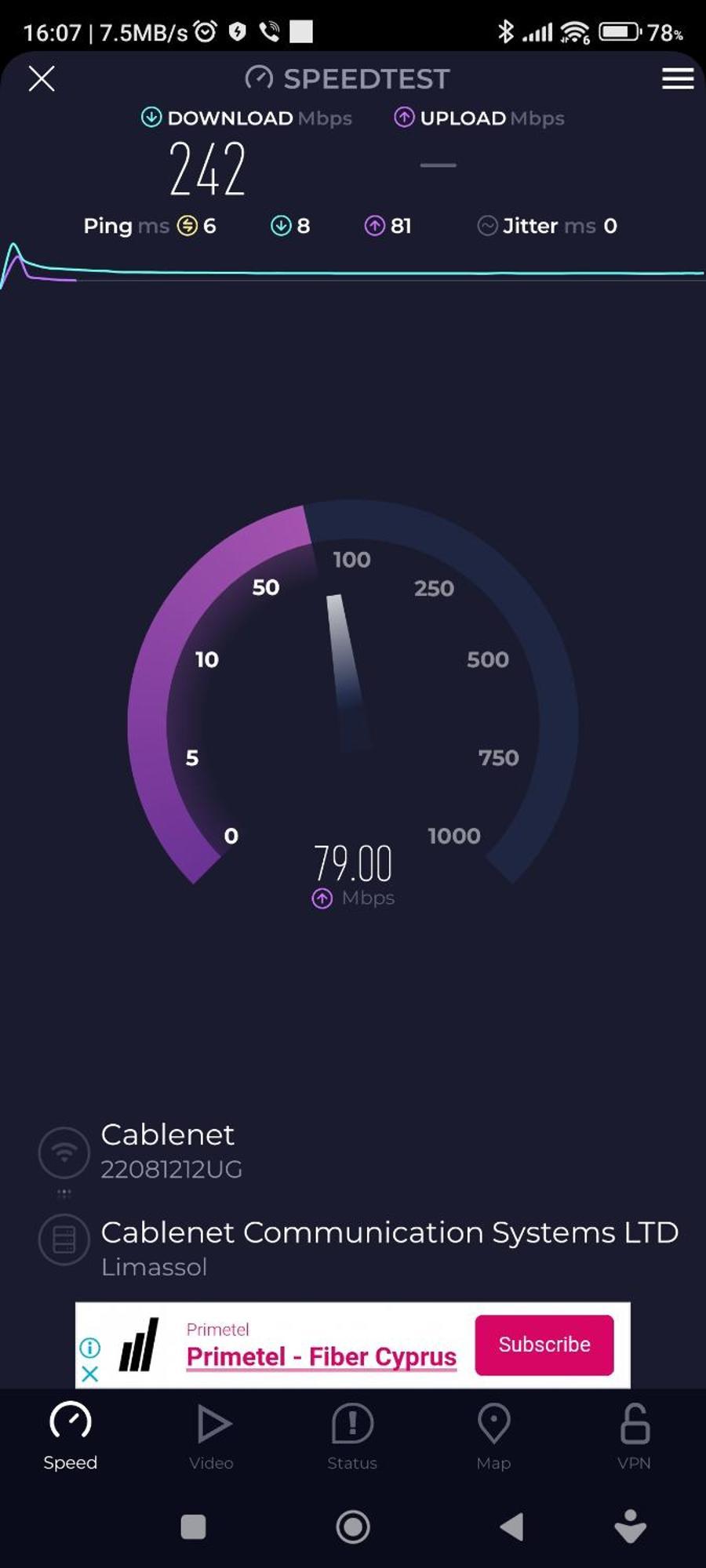
Task: Open Primetel - Fiber Cyprus ad link
Action: (321, 1356)
